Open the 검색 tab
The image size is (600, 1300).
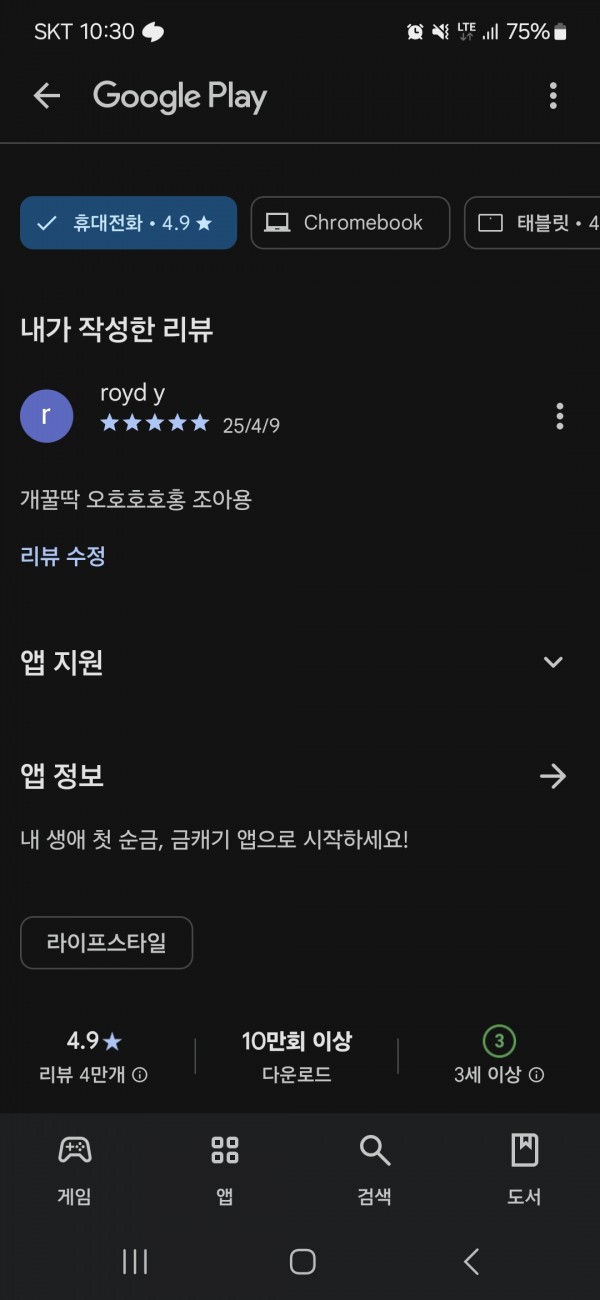(374, 1169)
